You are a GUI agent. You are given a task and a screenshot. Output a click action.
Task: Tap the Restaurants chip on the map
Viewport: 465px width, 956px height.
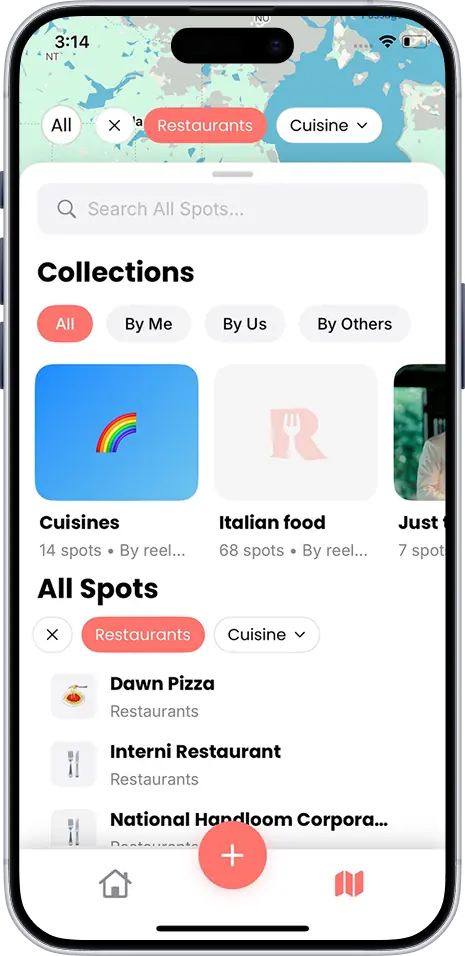tap(205, 126)
